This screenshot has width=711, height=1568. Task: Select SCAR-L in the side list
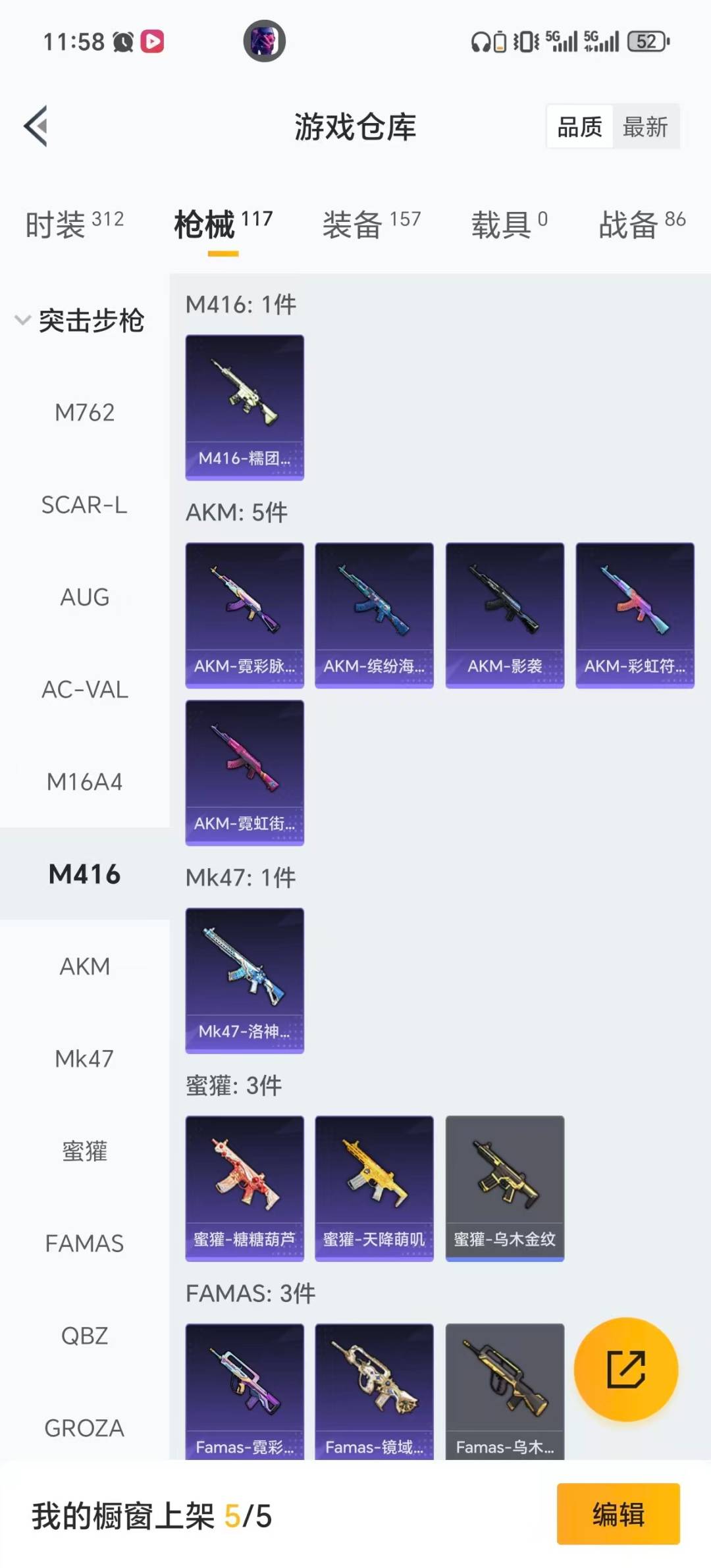85,505
